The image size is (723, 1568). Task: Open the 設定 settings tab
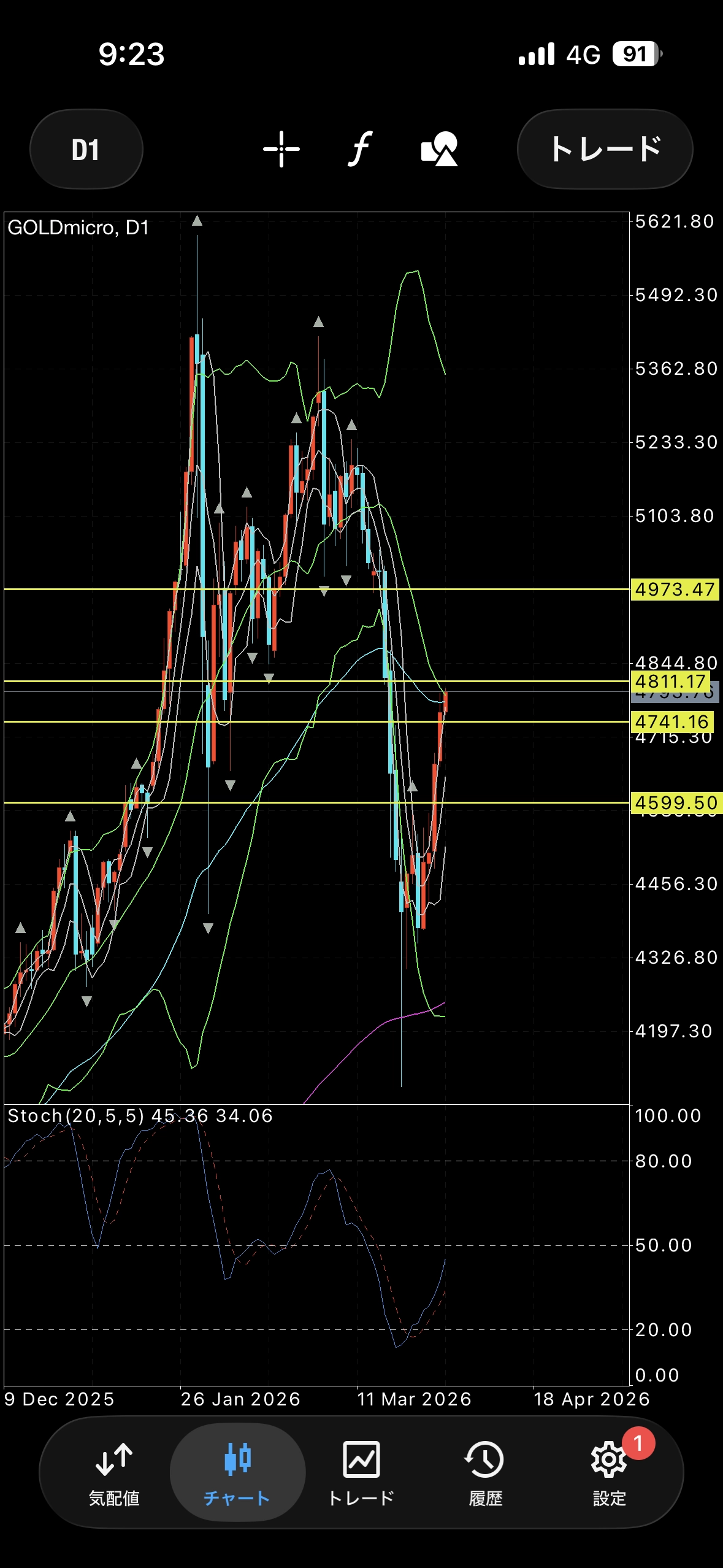click(x=609, y=1474)
